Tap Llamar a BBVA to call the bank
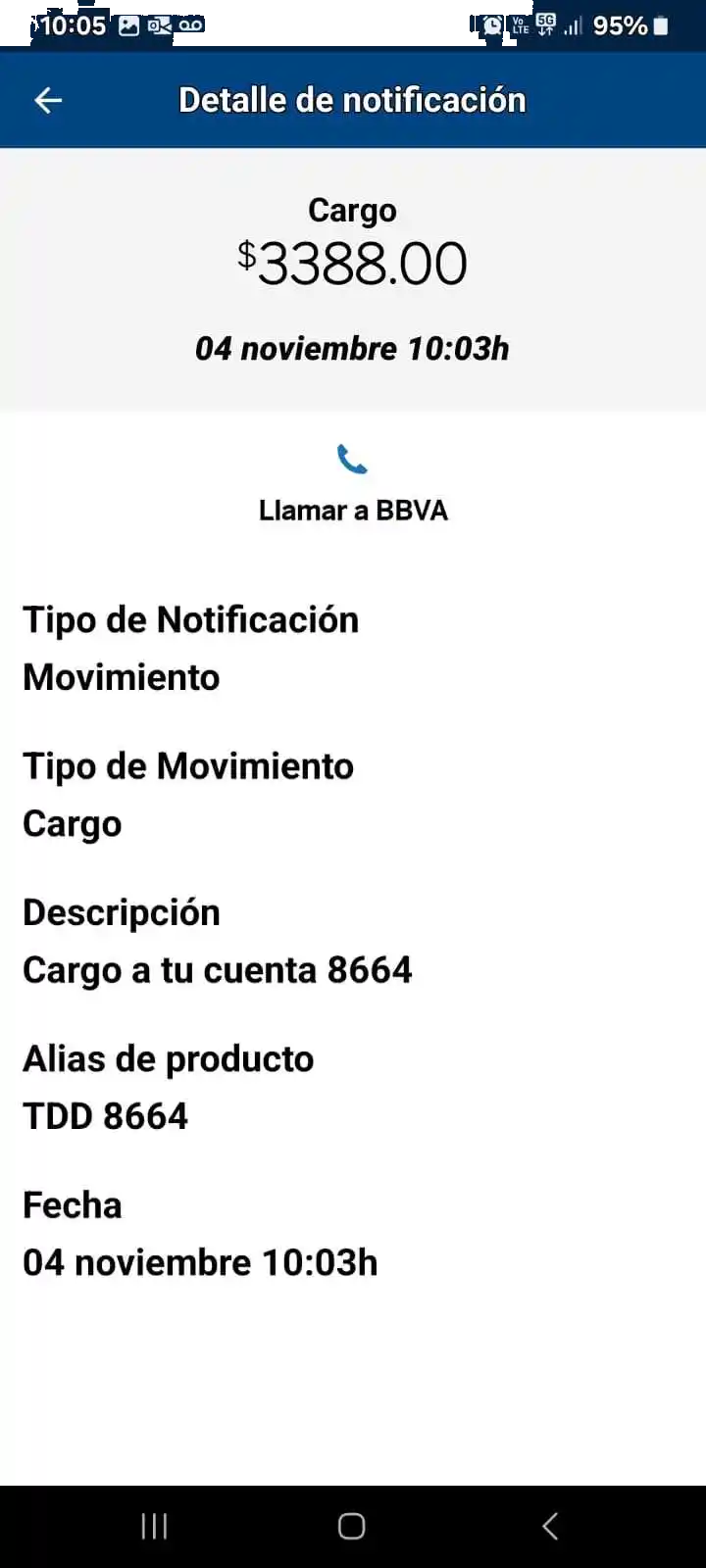Viewport: 706px width, 1568px height. (352, 482)
